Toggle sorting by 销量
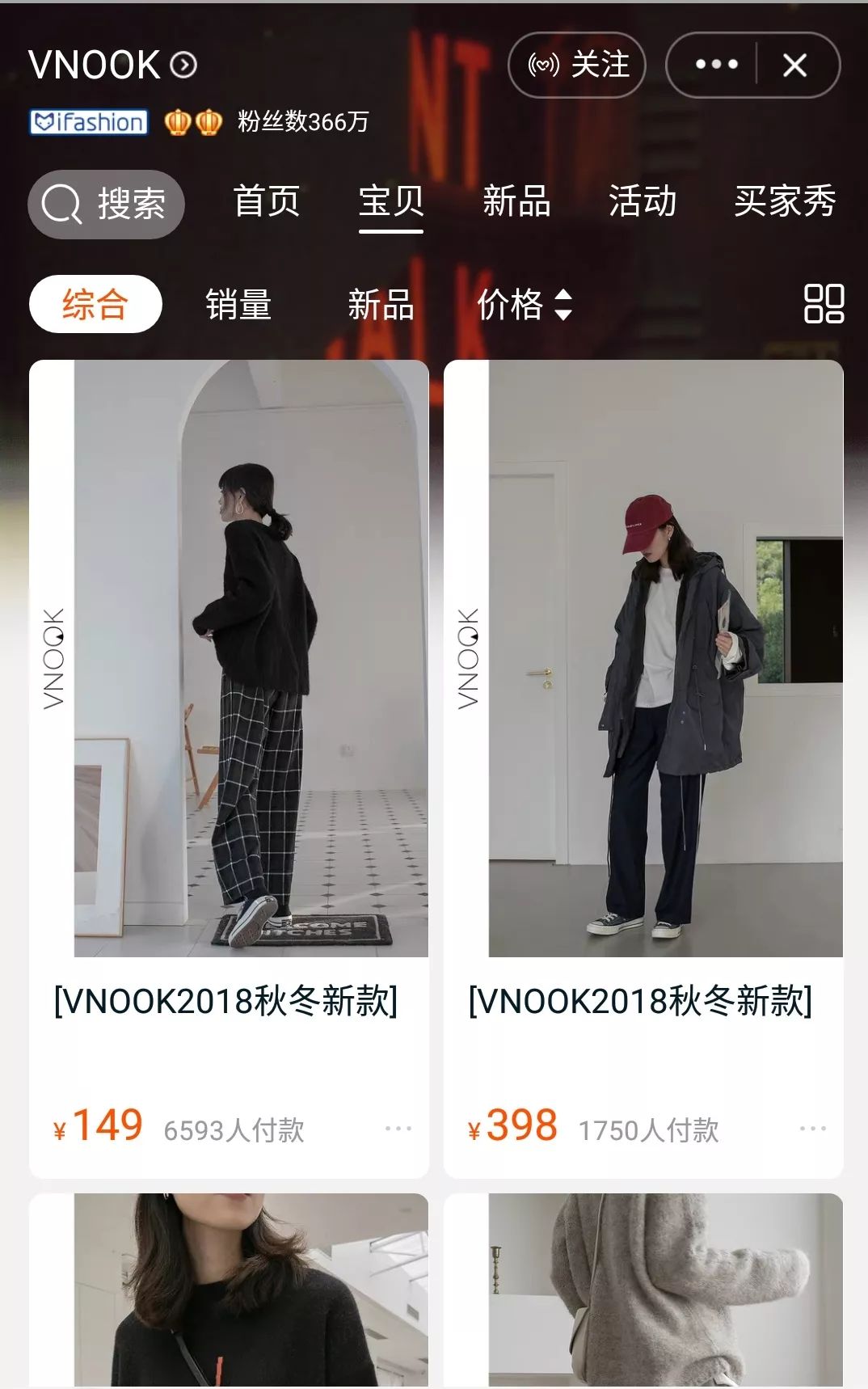 pos(238,305)
